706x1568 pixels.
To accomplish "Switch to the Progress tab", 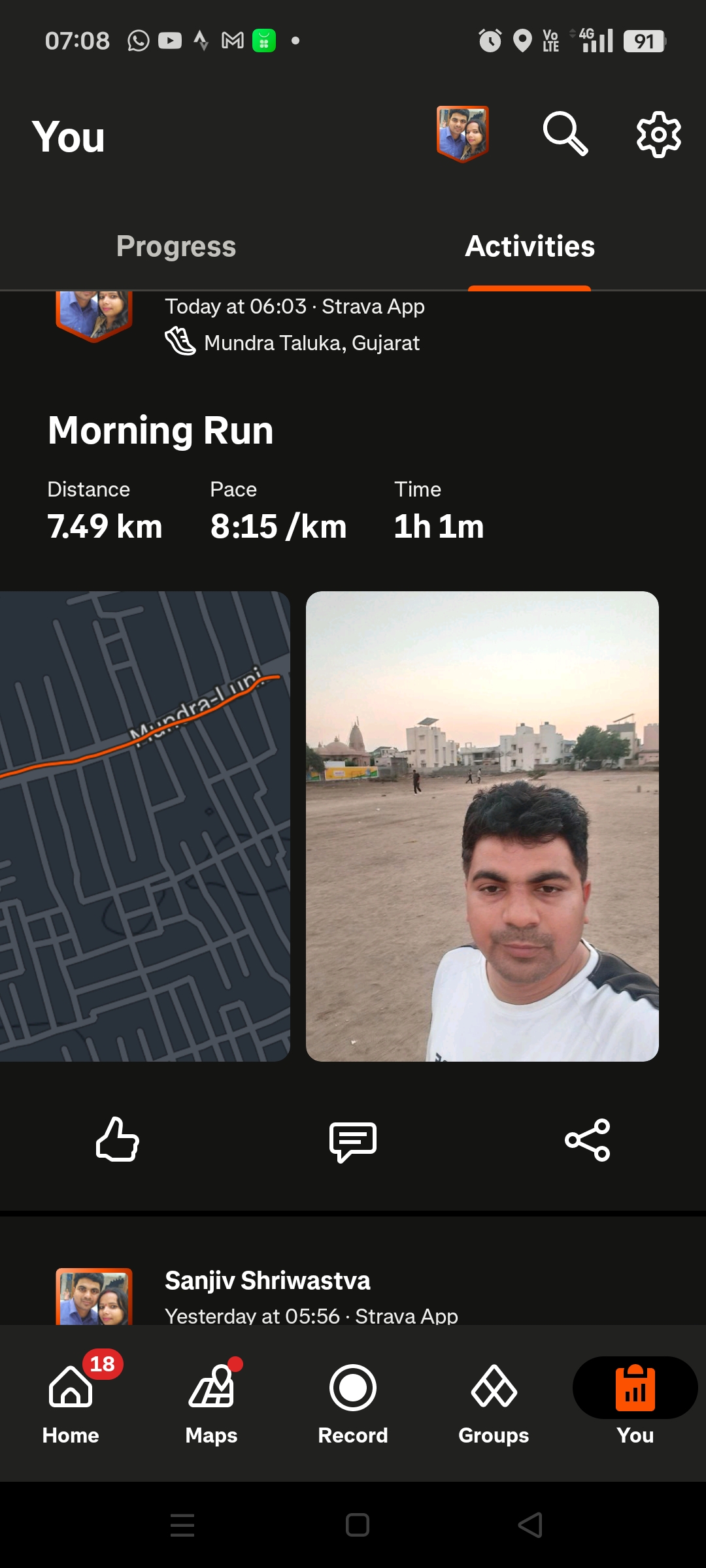I will tap(176, 246).
